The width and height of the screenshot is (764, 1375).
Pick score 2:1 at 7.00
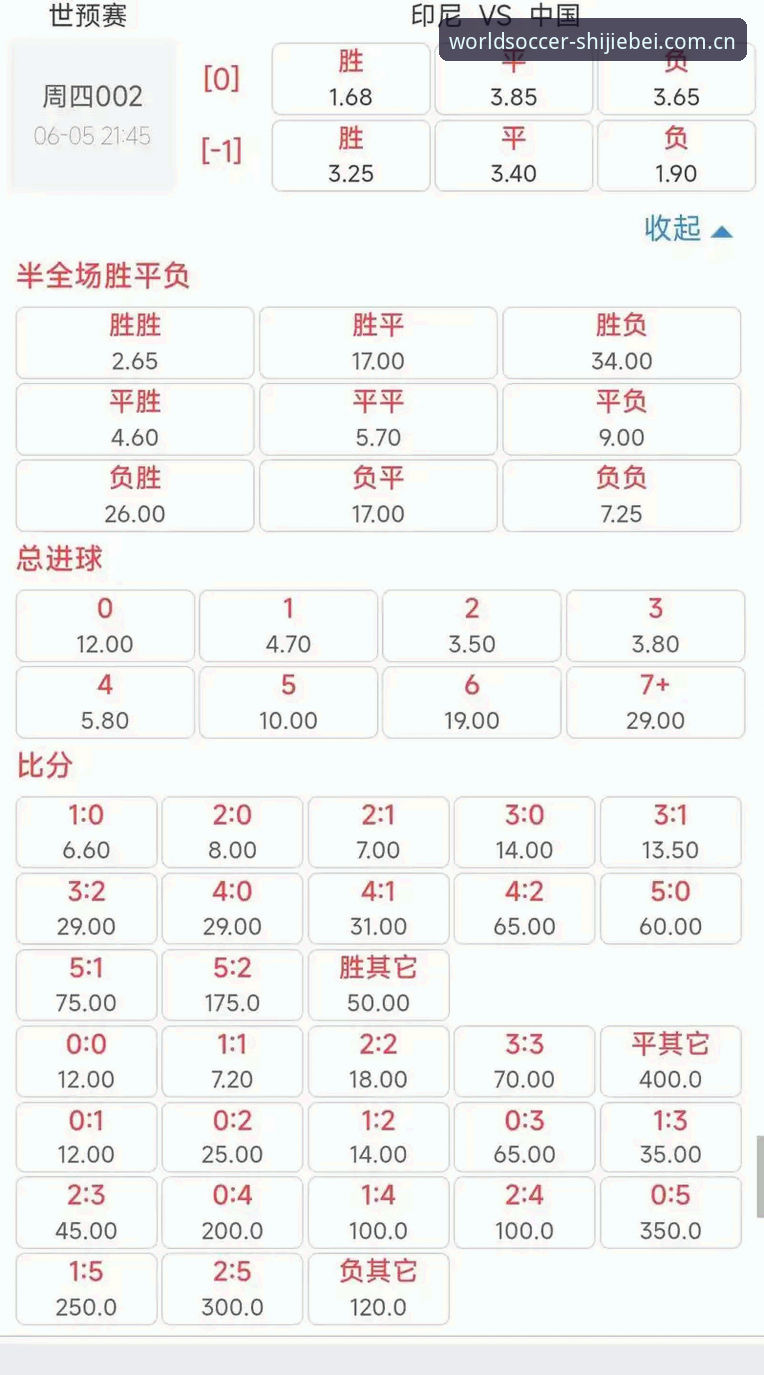(378, 832)
